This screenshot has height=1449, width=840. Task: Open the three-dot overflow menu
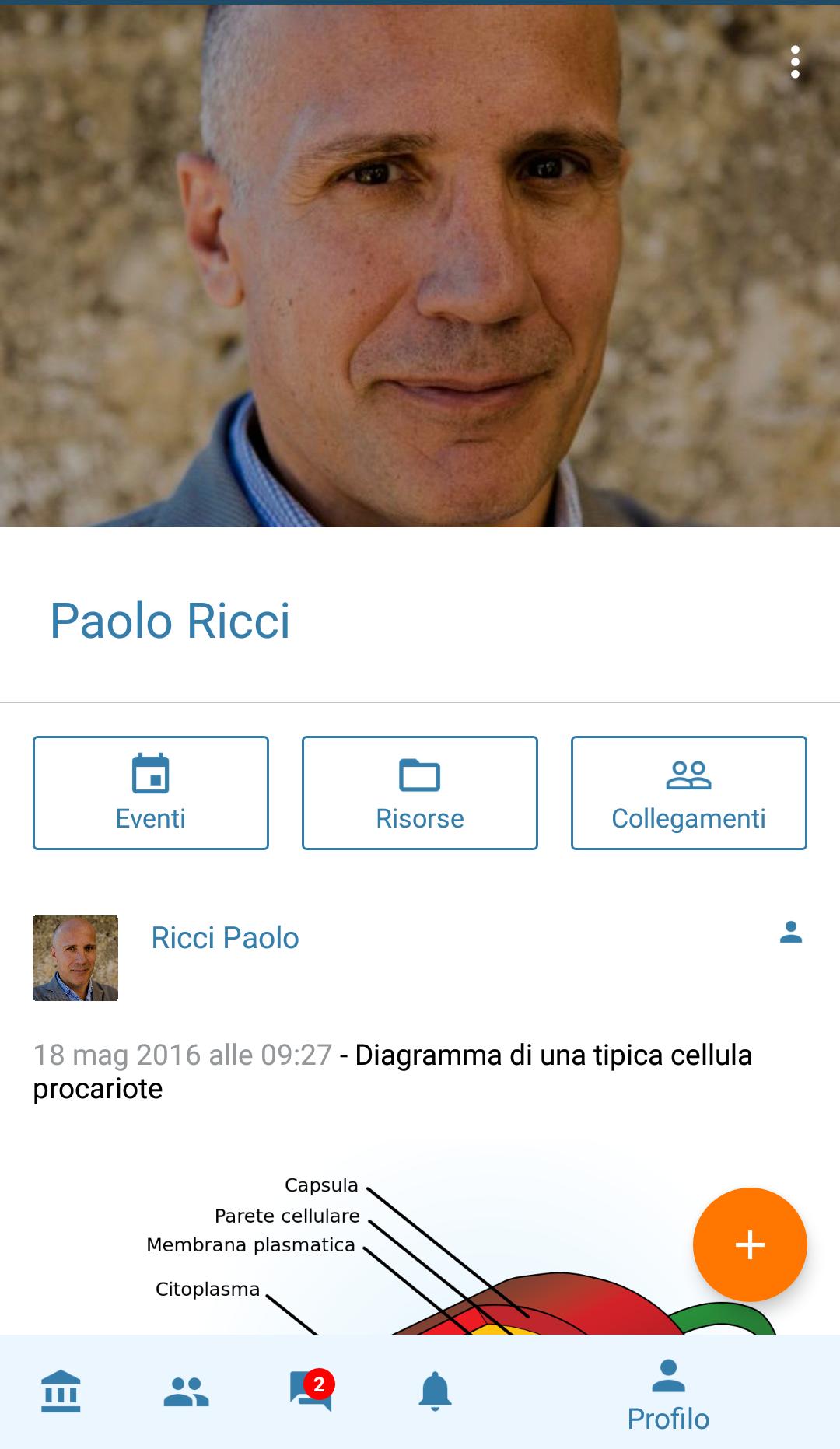(794, 62)
